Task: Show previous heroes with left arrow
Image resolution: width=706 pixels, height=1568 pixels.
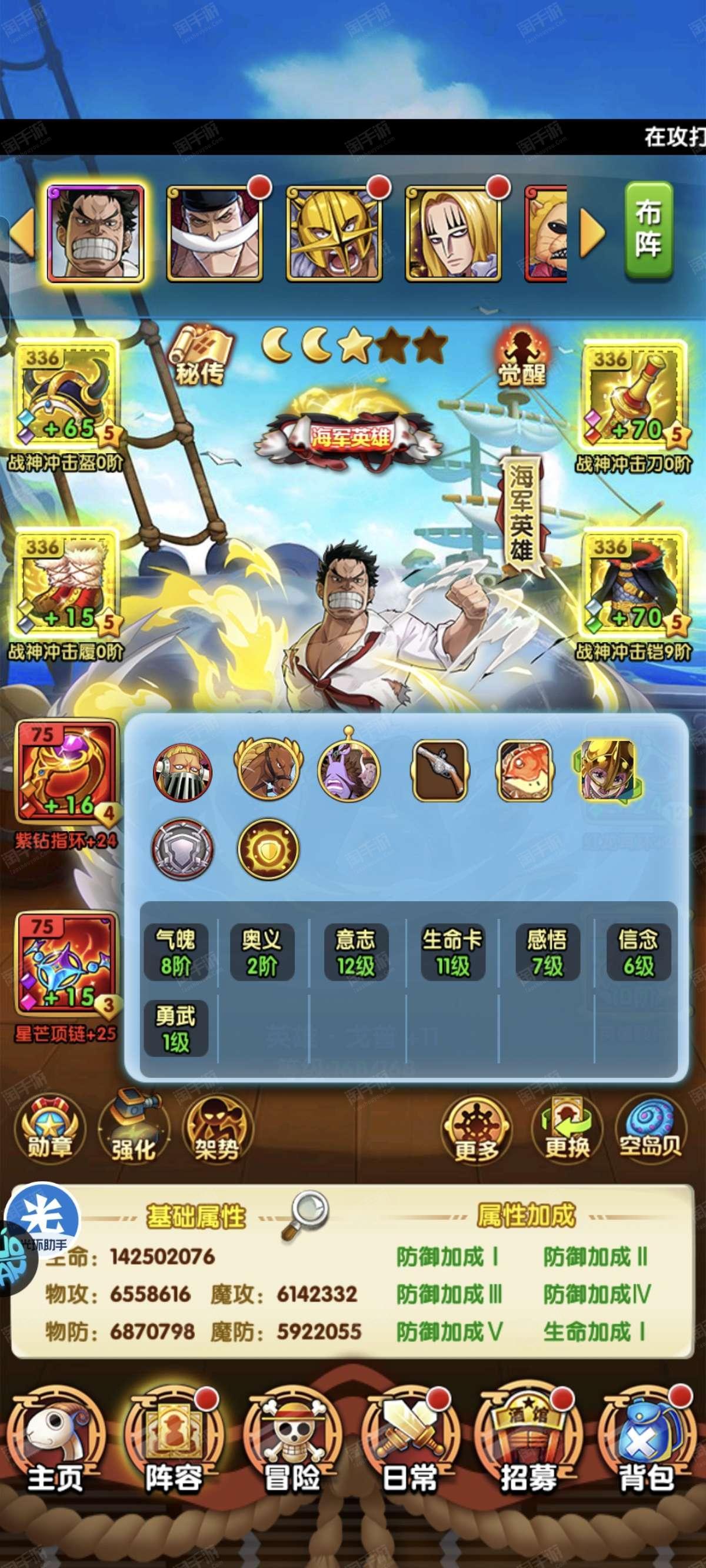Action: (22, 232)
